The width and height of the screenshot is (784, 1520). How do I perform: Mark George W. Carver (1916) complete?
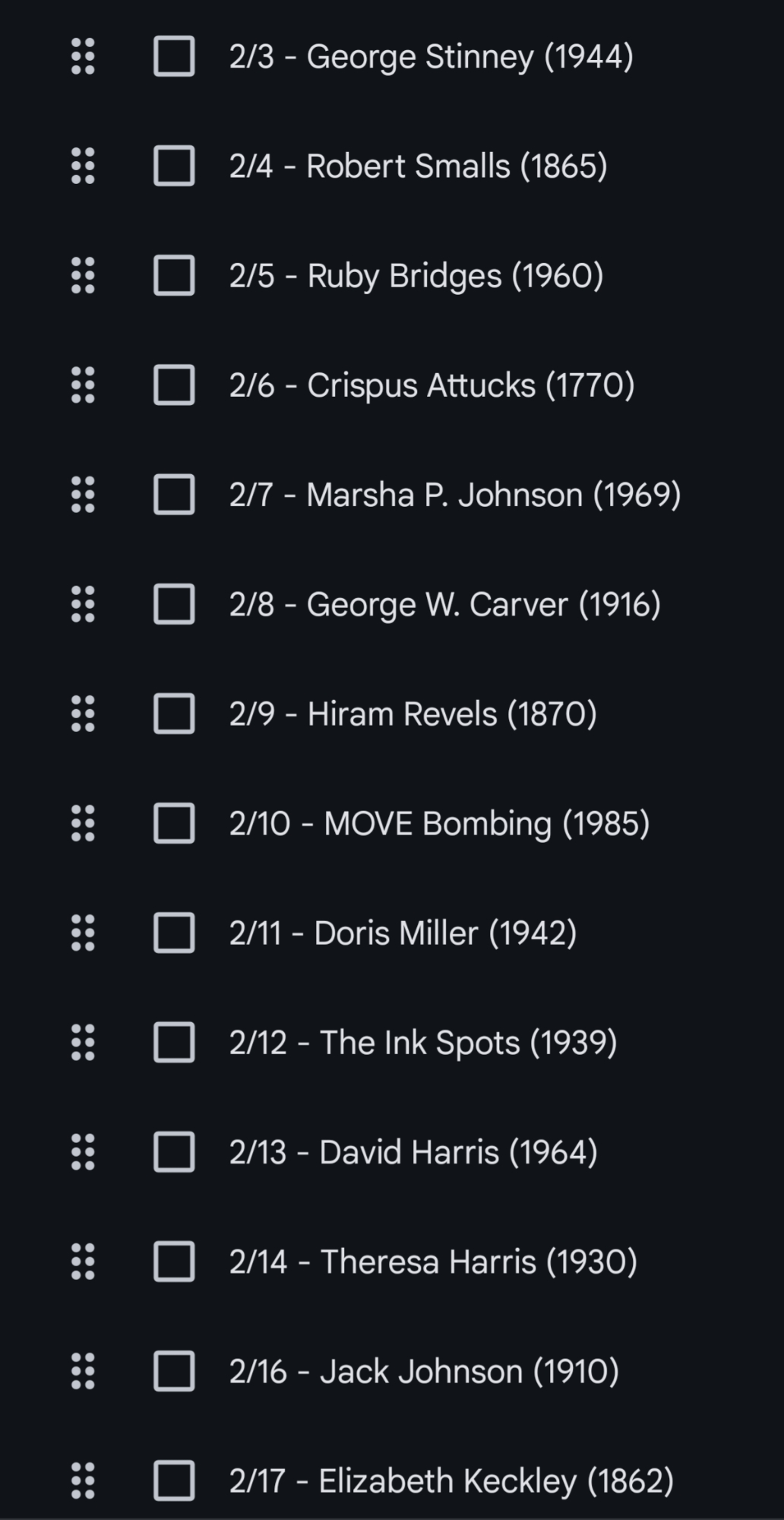click(174, 604)
